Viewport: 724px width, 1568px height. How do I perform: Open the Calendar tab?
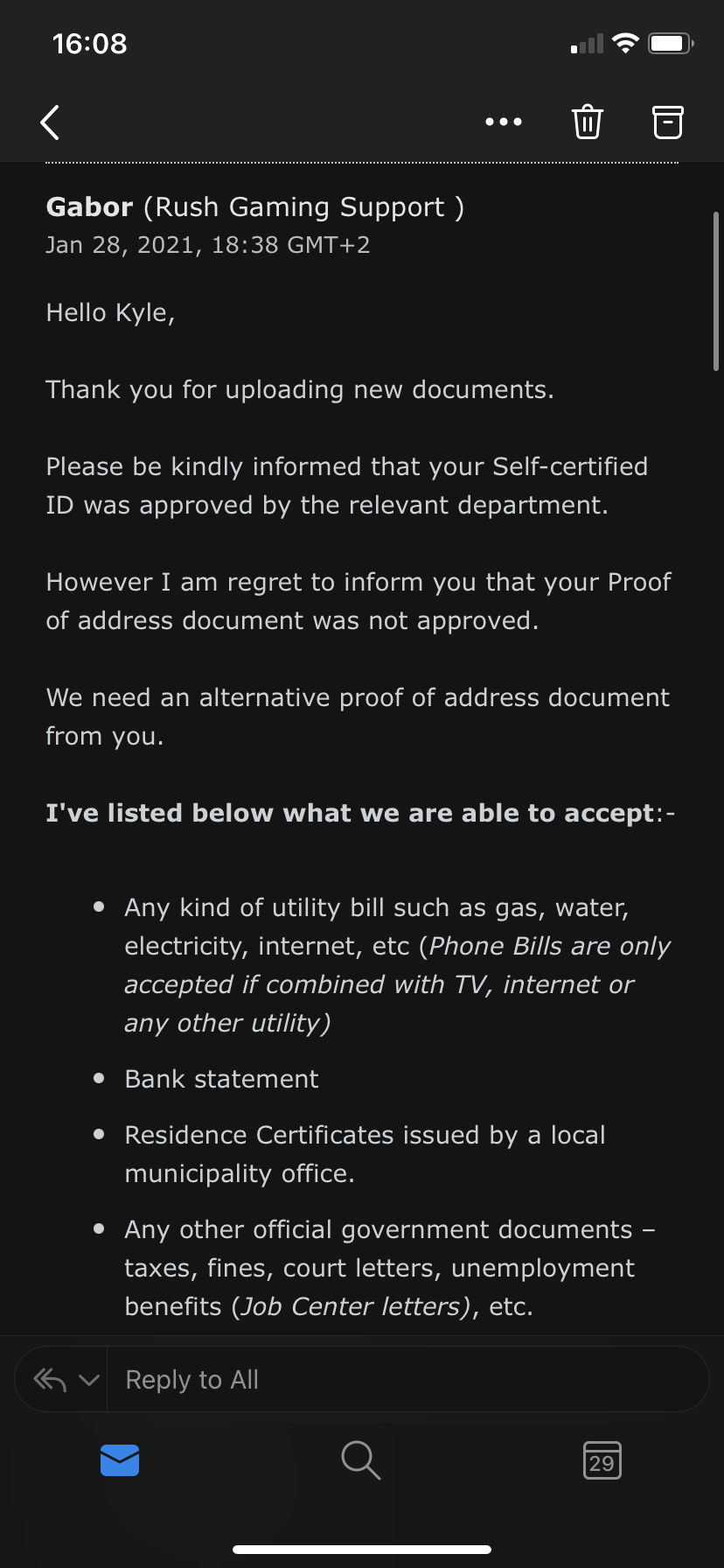(x=602, y=1460)
